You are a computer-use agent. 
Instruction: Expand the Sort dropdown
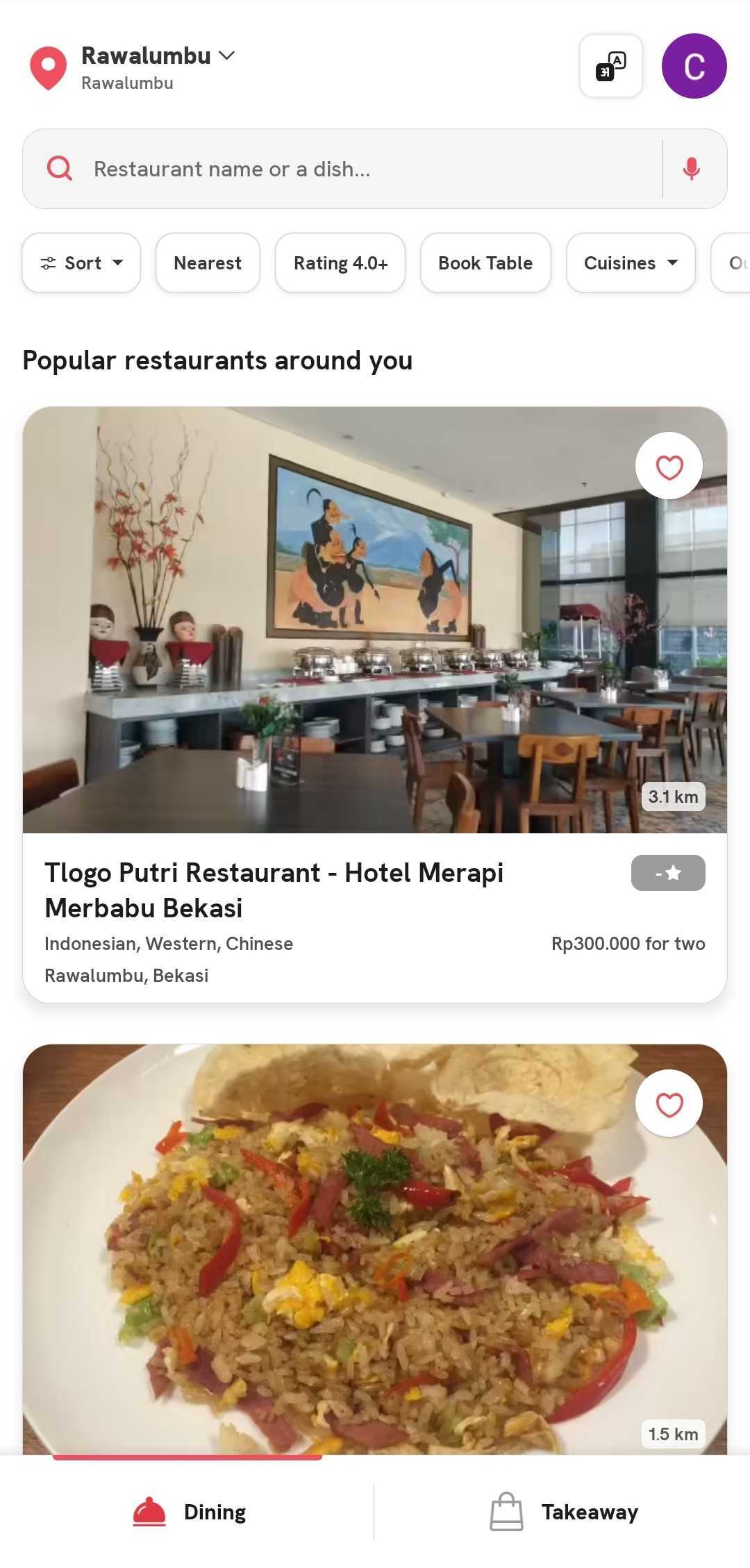pos(81,263)
